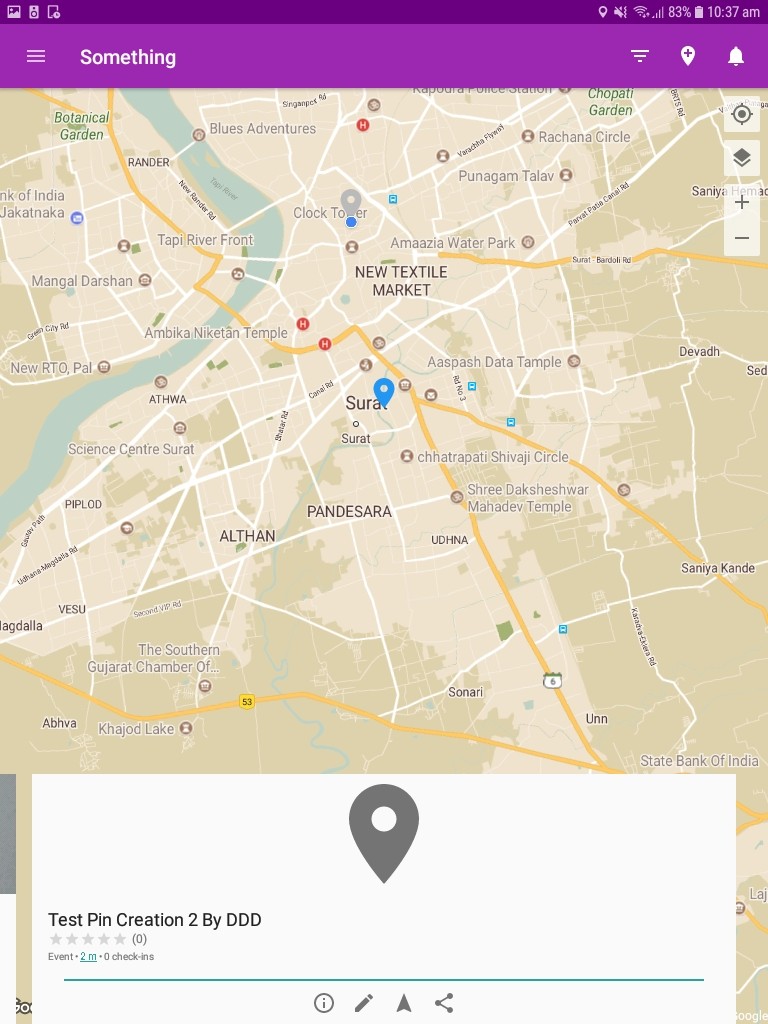
Task: Open the filter options
Action: 640,57
